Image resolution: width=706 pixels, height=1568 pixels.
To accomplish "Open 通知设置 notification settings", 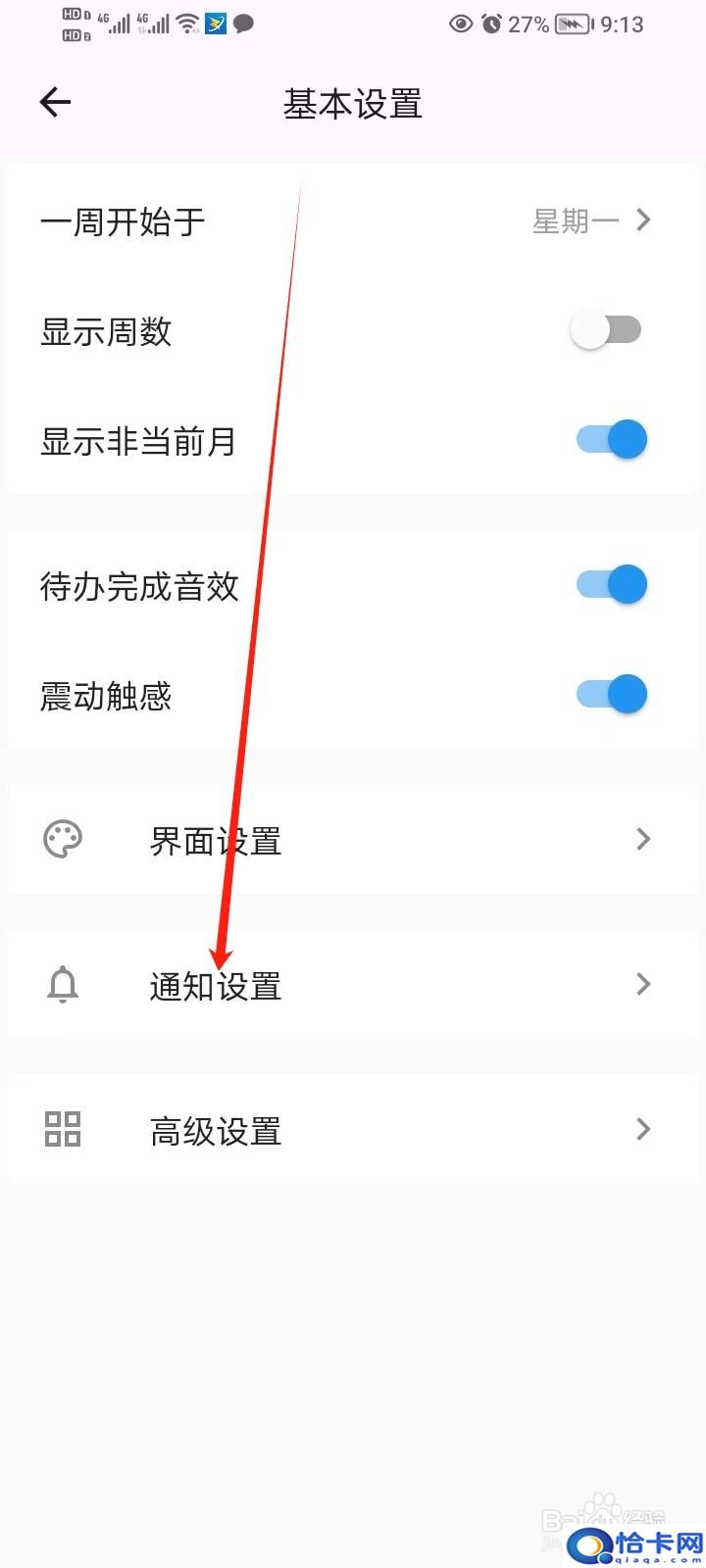I will coord(353,984).
